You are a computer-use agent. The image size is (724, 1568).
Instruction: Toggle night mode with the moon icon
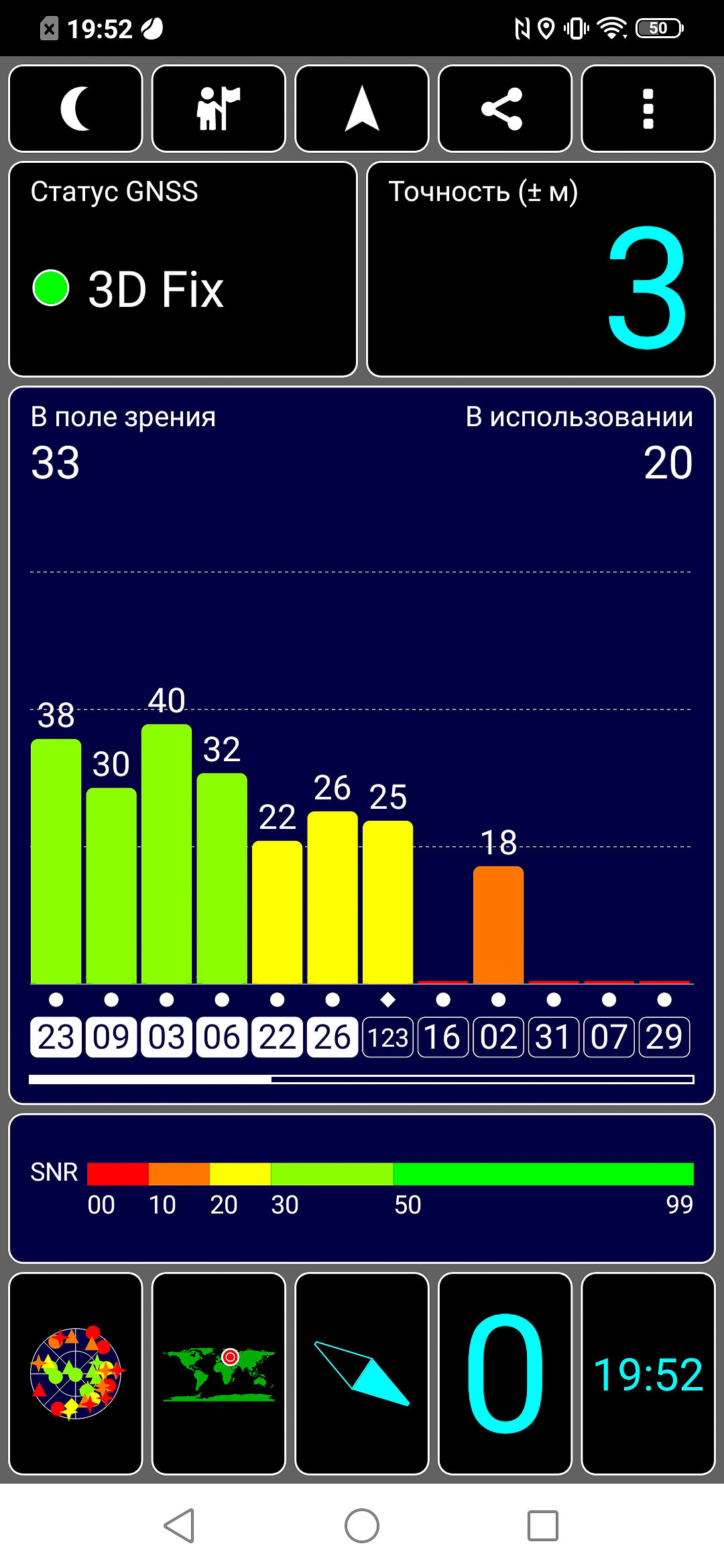76,109
